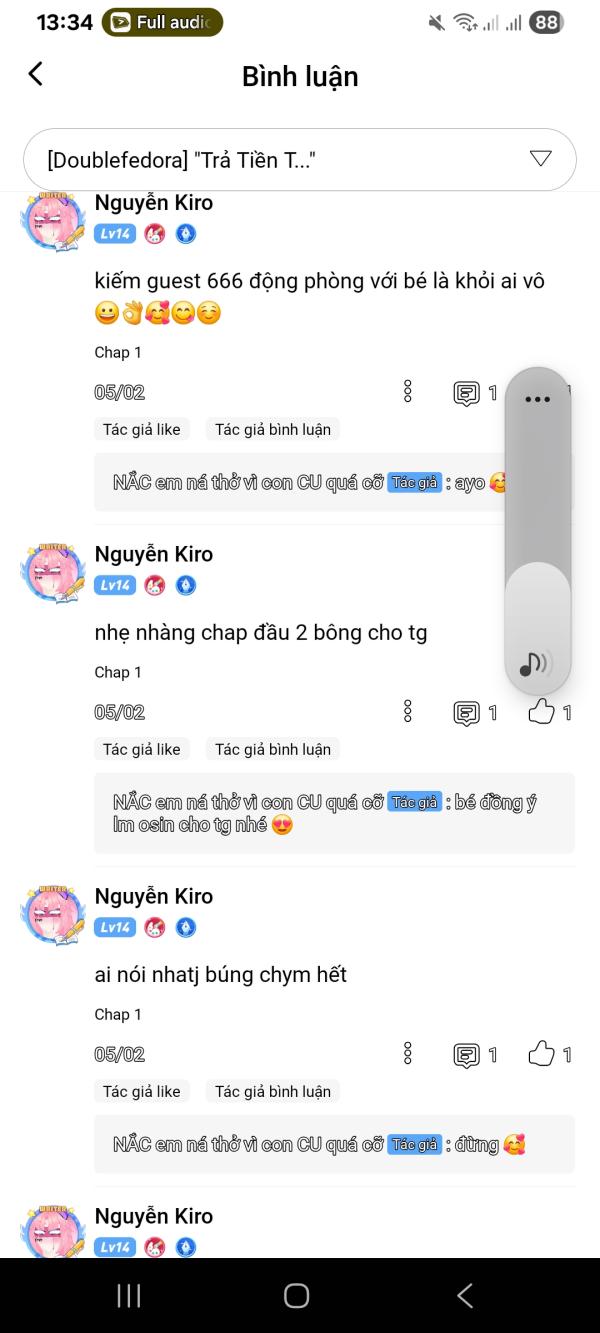This screenshot has height=1333, width=600.
Task: Open the author reply saying "đừng"
Action: [334, 1144]
